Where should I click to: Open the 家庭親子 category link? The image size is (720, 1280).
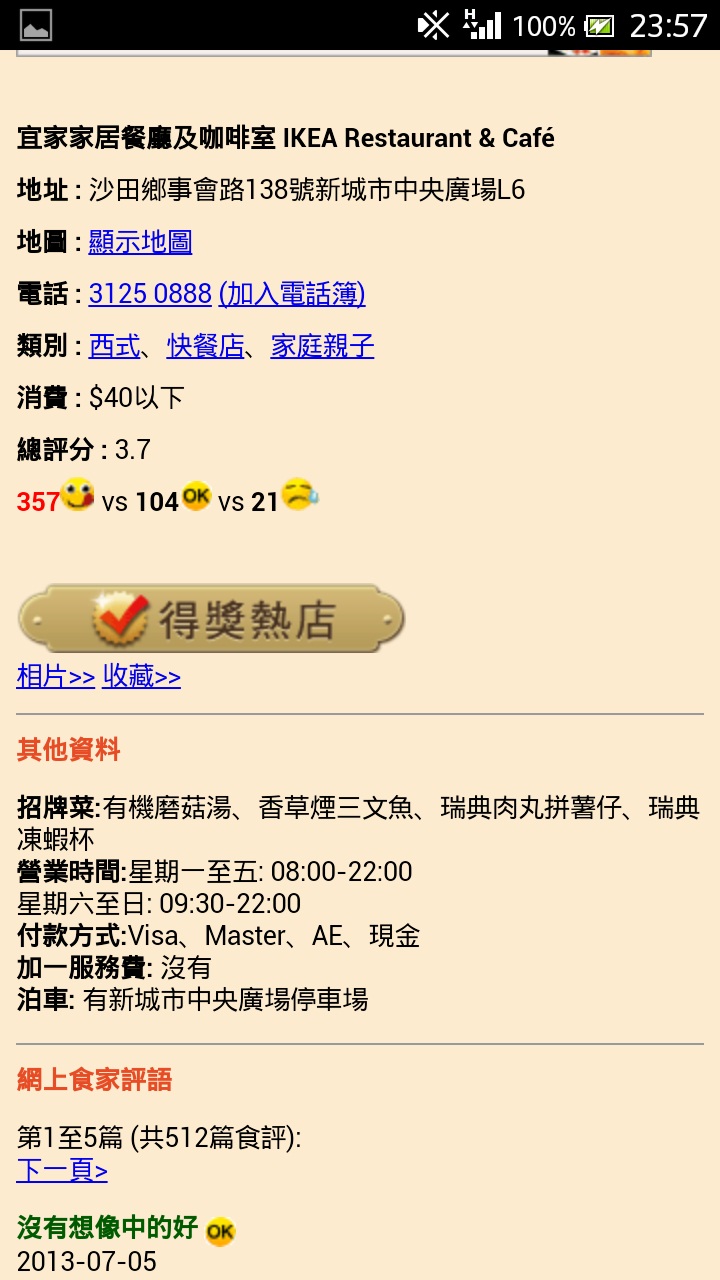(322, 346)
